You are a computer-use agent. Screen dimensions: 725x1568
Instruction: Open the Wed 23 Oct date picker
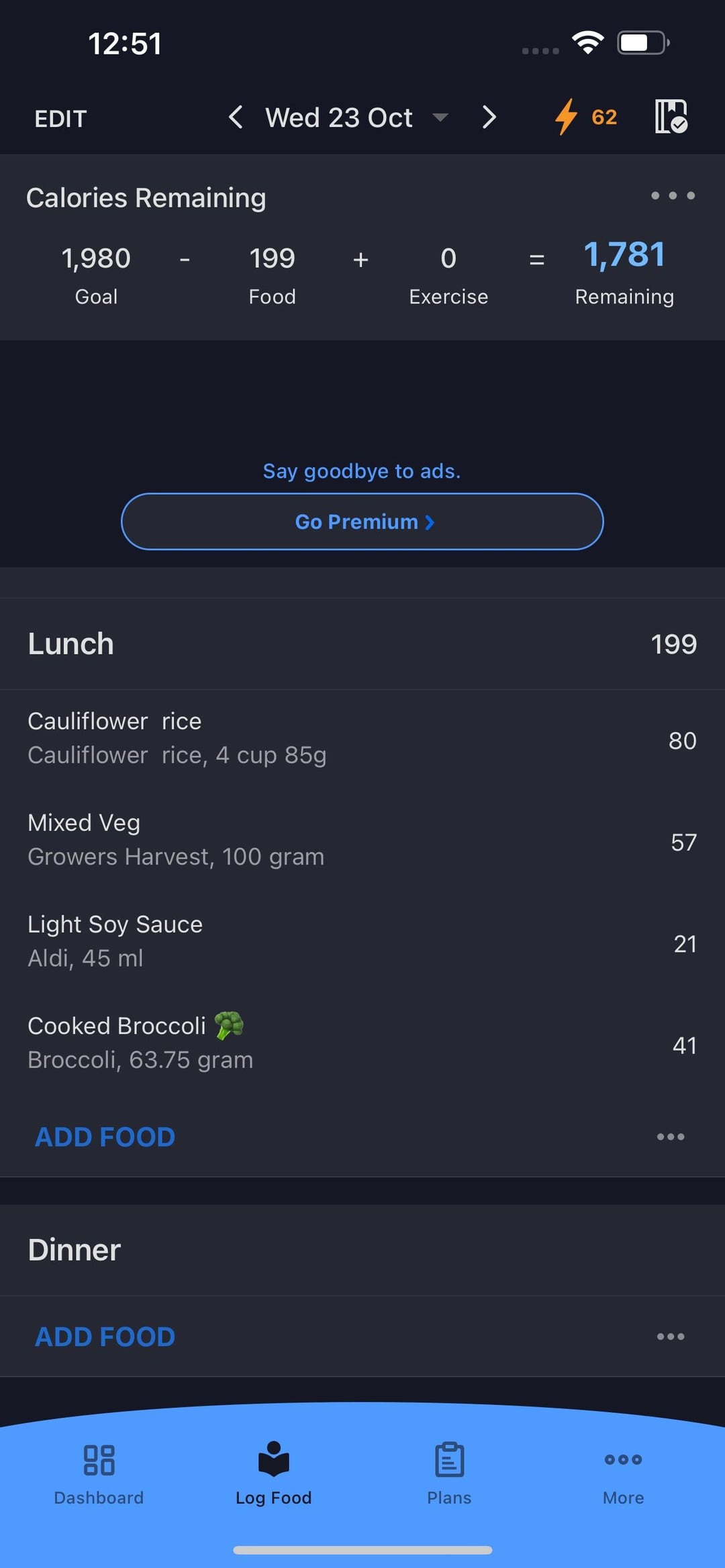point(356,117)
